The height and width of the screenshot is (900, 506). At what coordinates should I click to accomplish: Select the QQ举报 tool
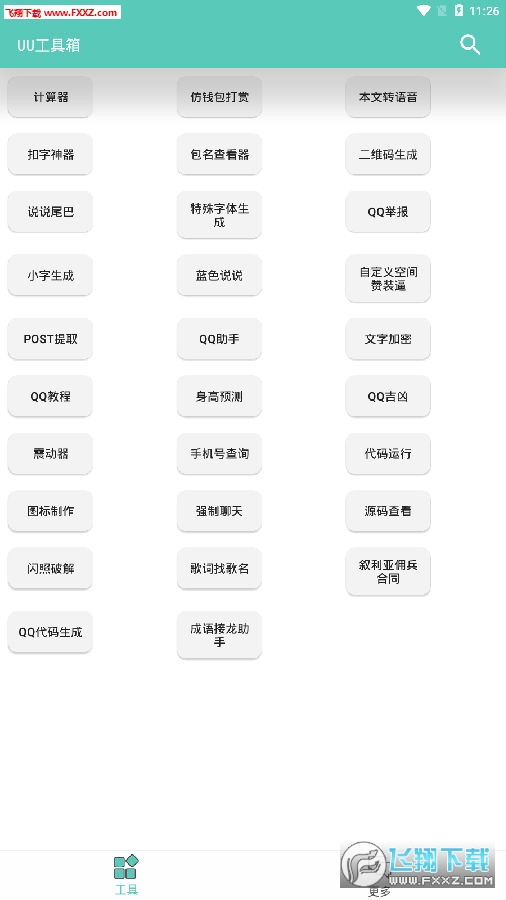tap(388, 212)
